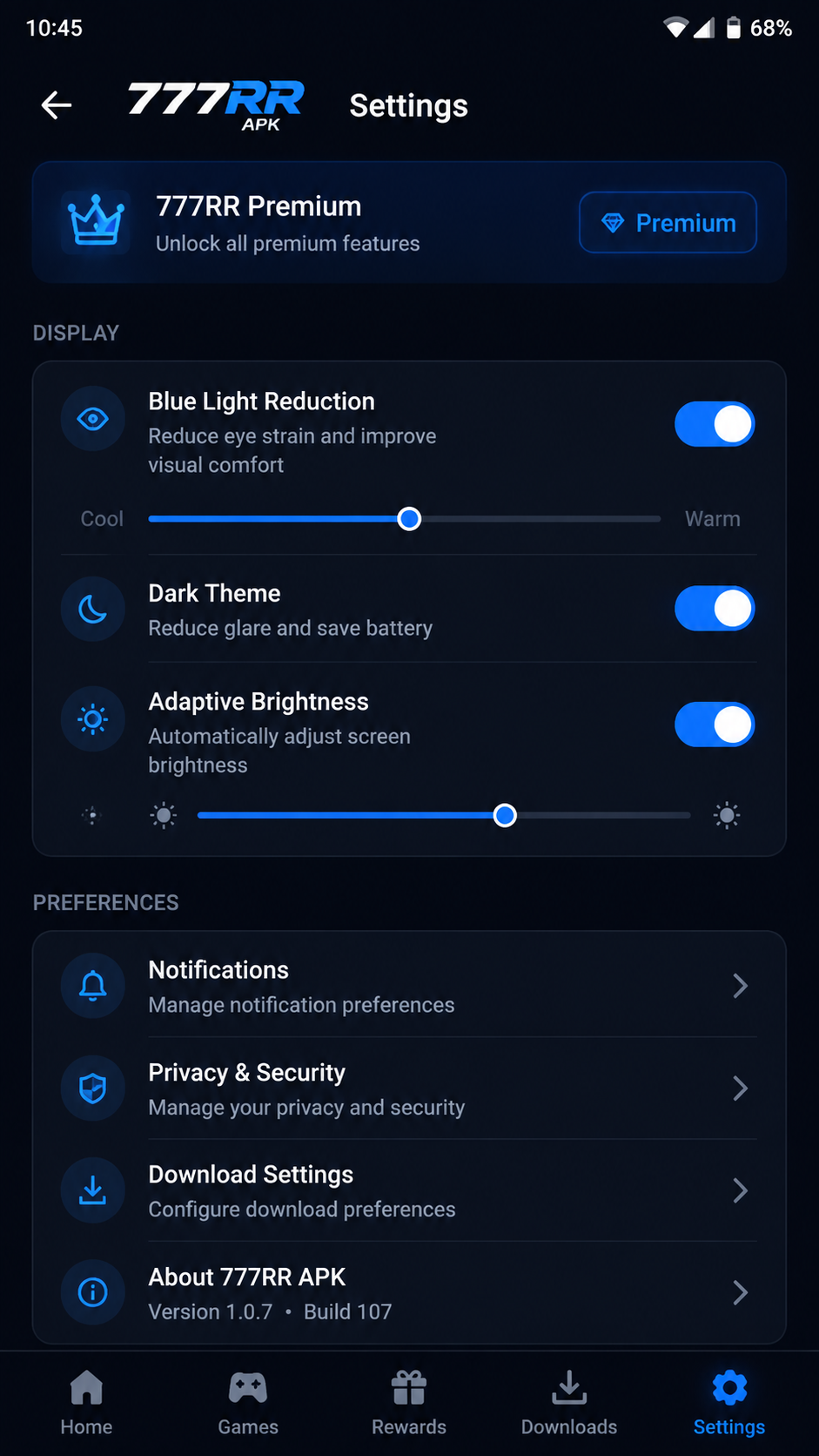The image size is (819, 1456).
Task: Turn off Blue Light Reduction
Action: click(715, 424)
